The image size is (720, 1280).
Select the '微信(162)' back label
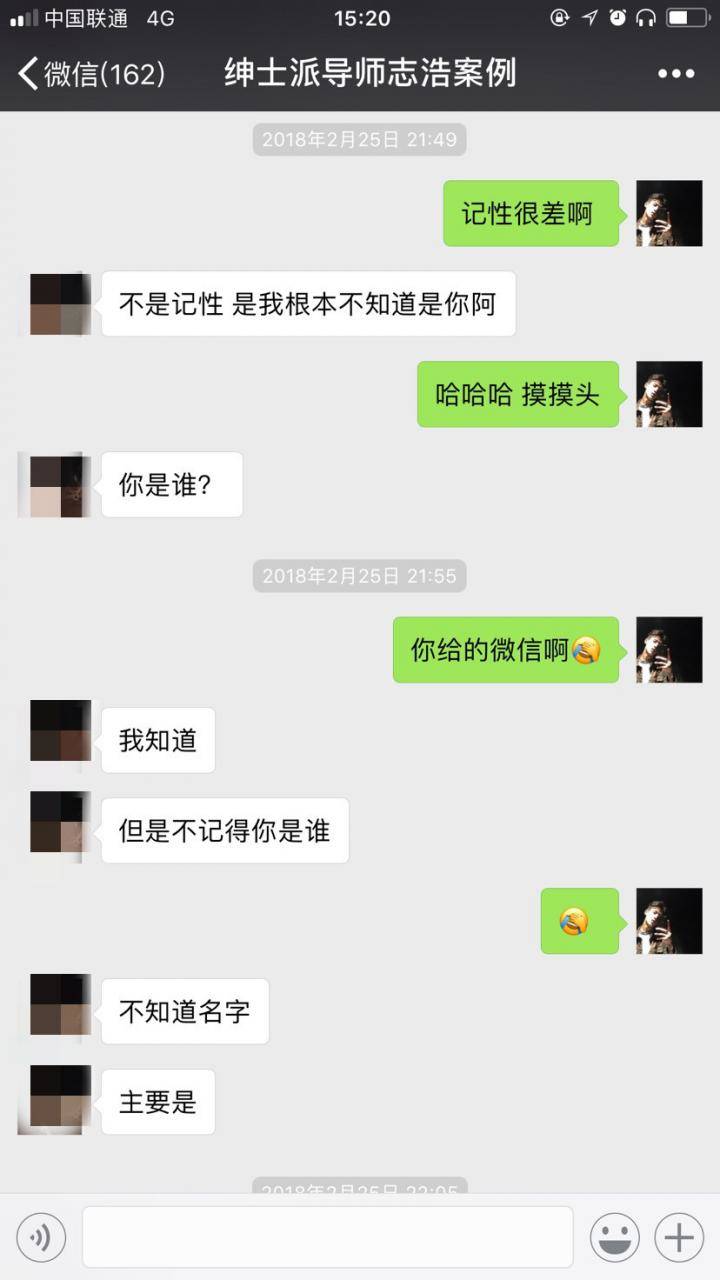(103, 73)
